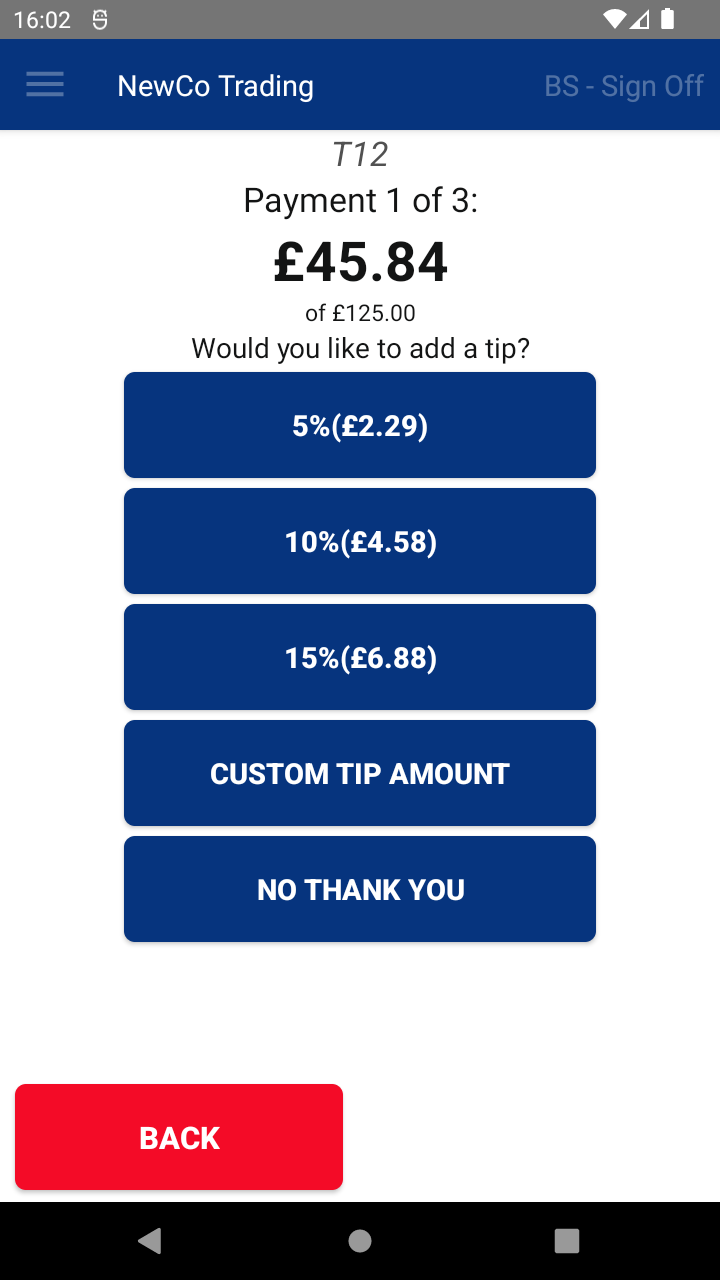
Task: Decline tipping with No Thank You
Action: [x=360, y=889]
